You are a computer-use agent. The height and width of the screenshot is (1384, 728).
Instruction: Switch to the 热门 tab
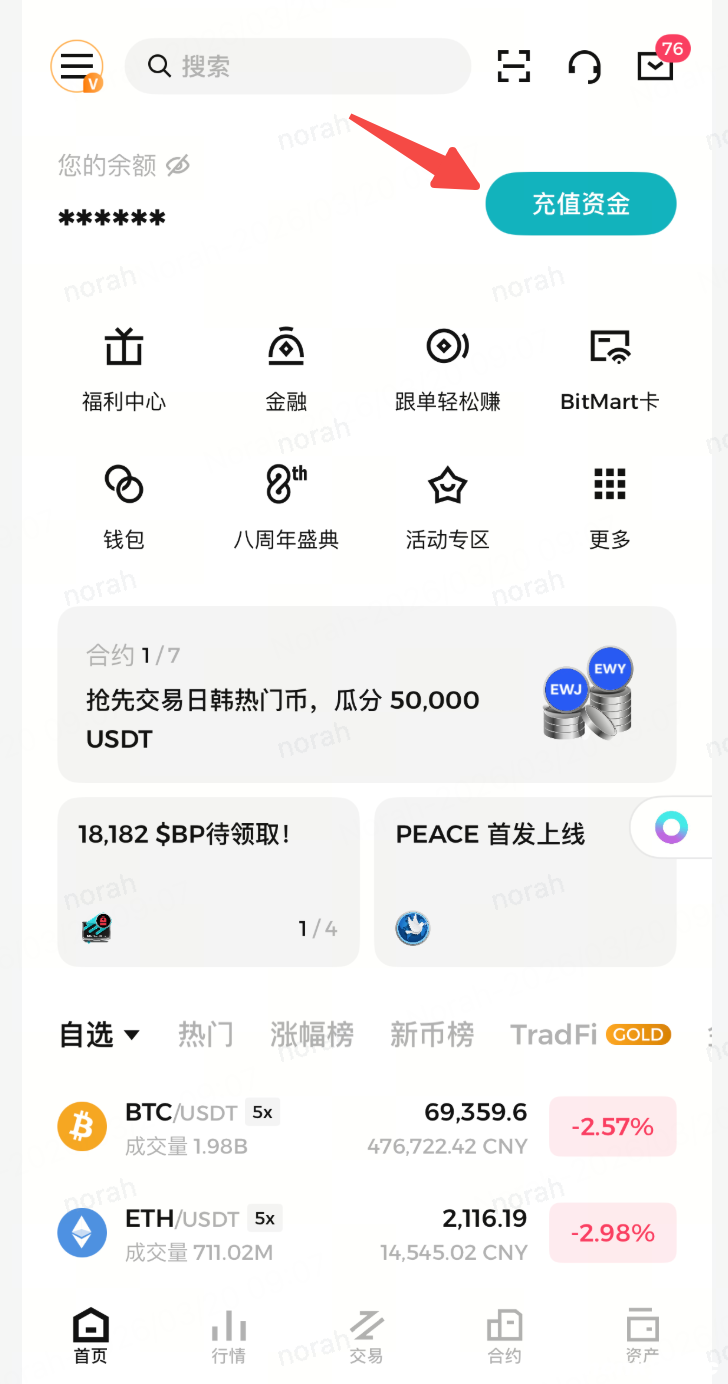tap(205, 1035)
